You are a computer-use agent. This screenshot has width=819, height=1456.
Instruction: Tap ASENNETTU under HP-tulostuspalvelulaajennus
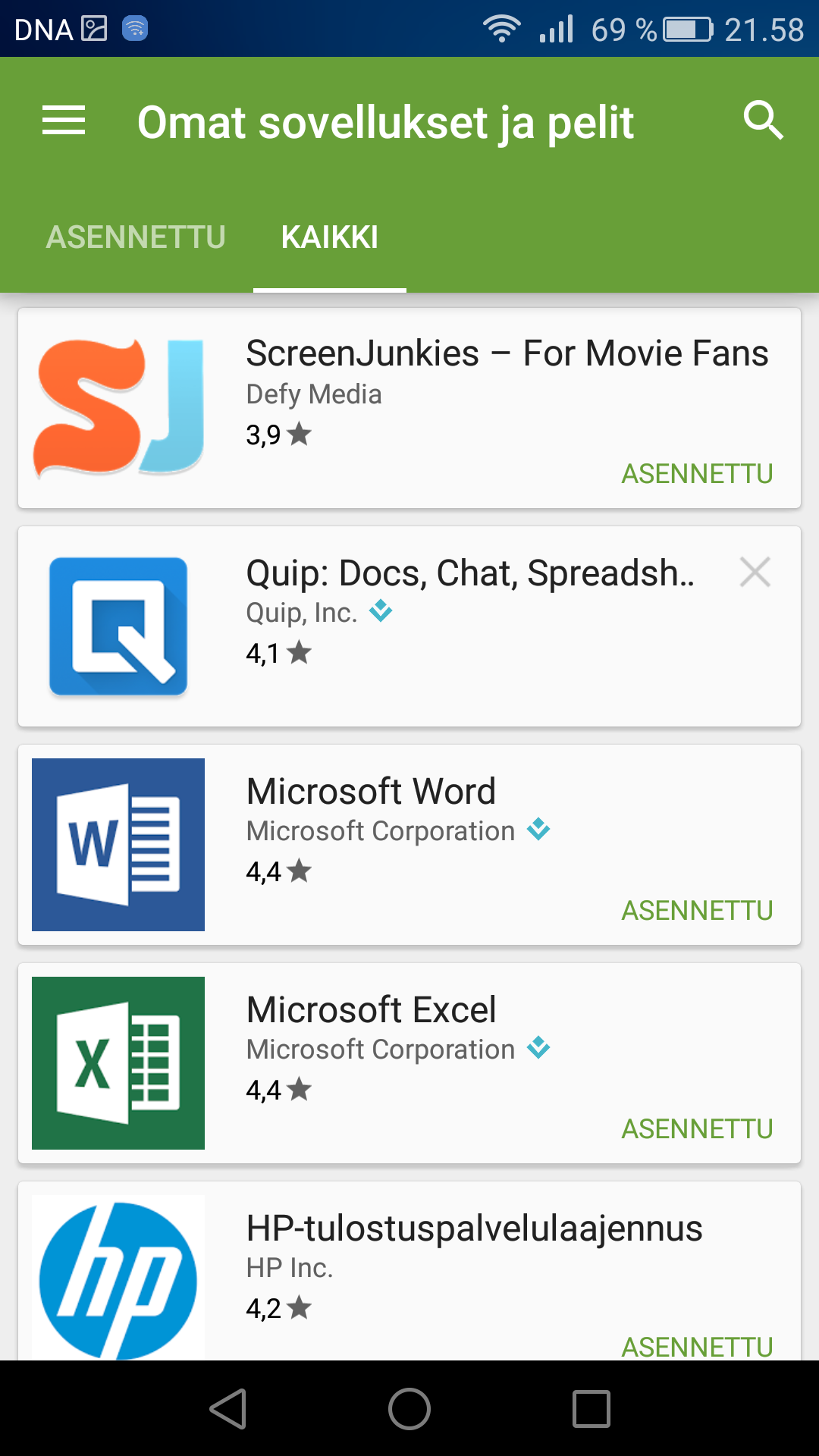(x=697, y=1348)
